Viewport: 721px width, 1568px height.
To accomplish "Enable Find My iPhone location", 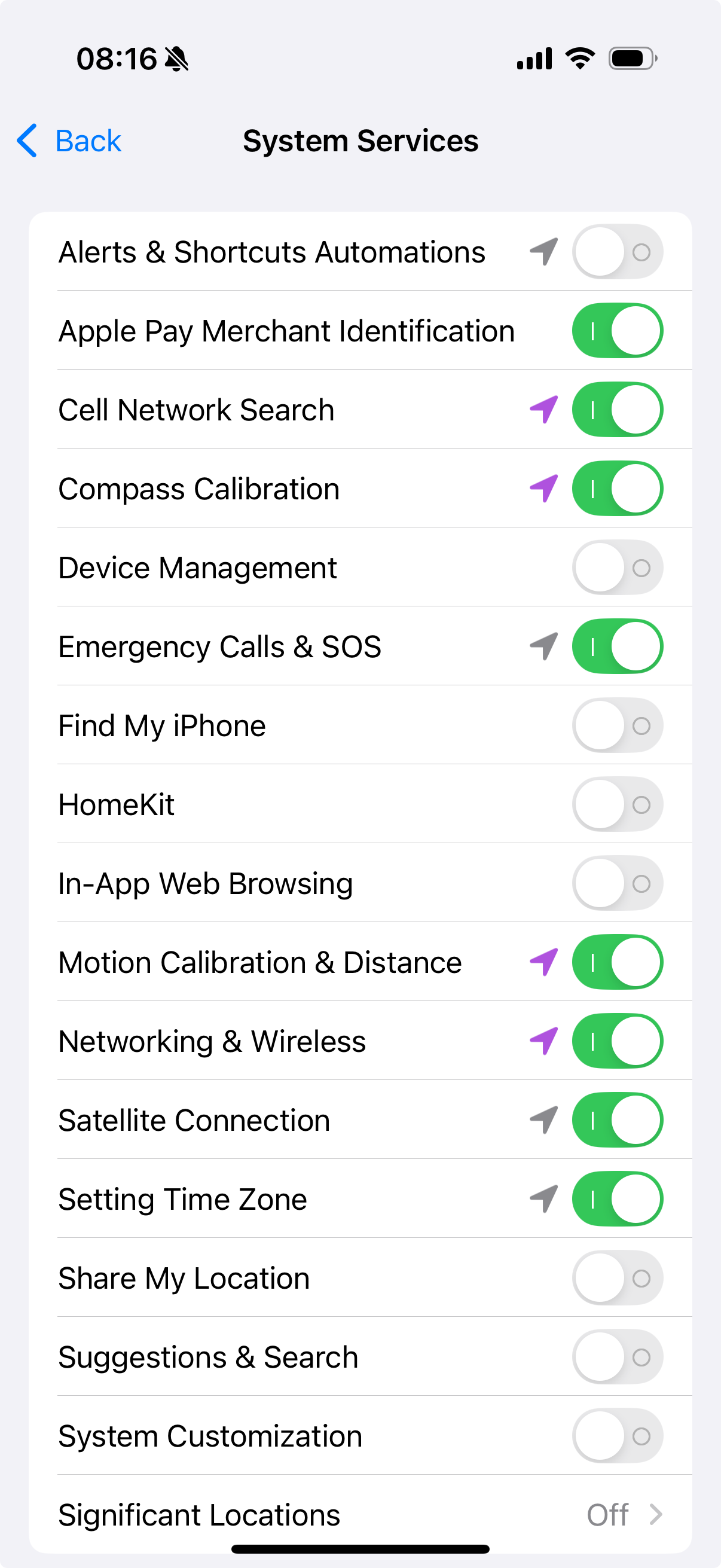I will click(617, 725).
